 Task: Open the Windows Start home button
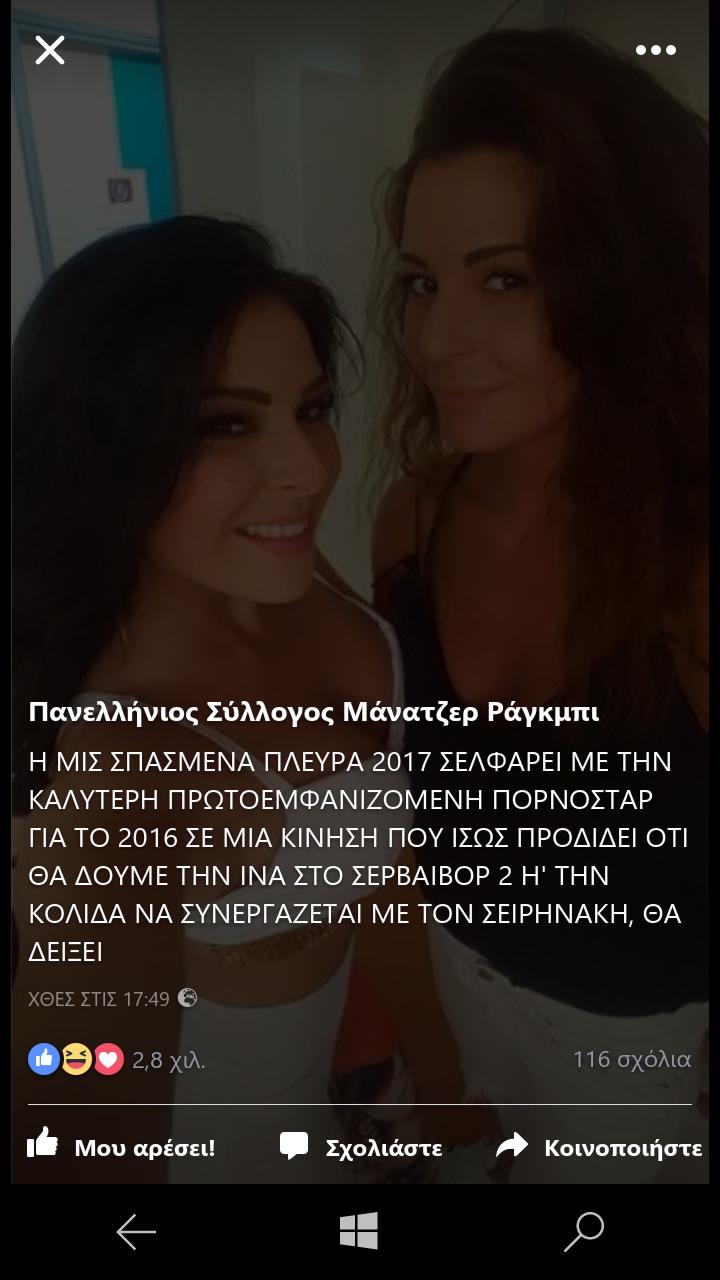[358, 1231]
